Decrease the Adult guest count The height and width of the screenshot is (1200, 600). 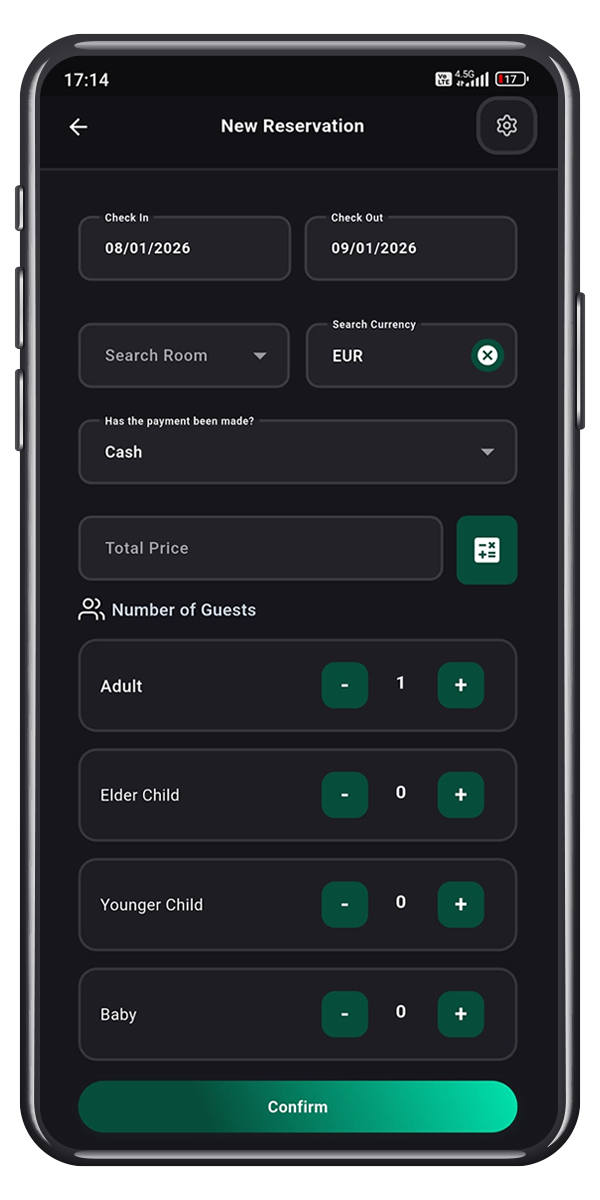click(x=345, y=685)
